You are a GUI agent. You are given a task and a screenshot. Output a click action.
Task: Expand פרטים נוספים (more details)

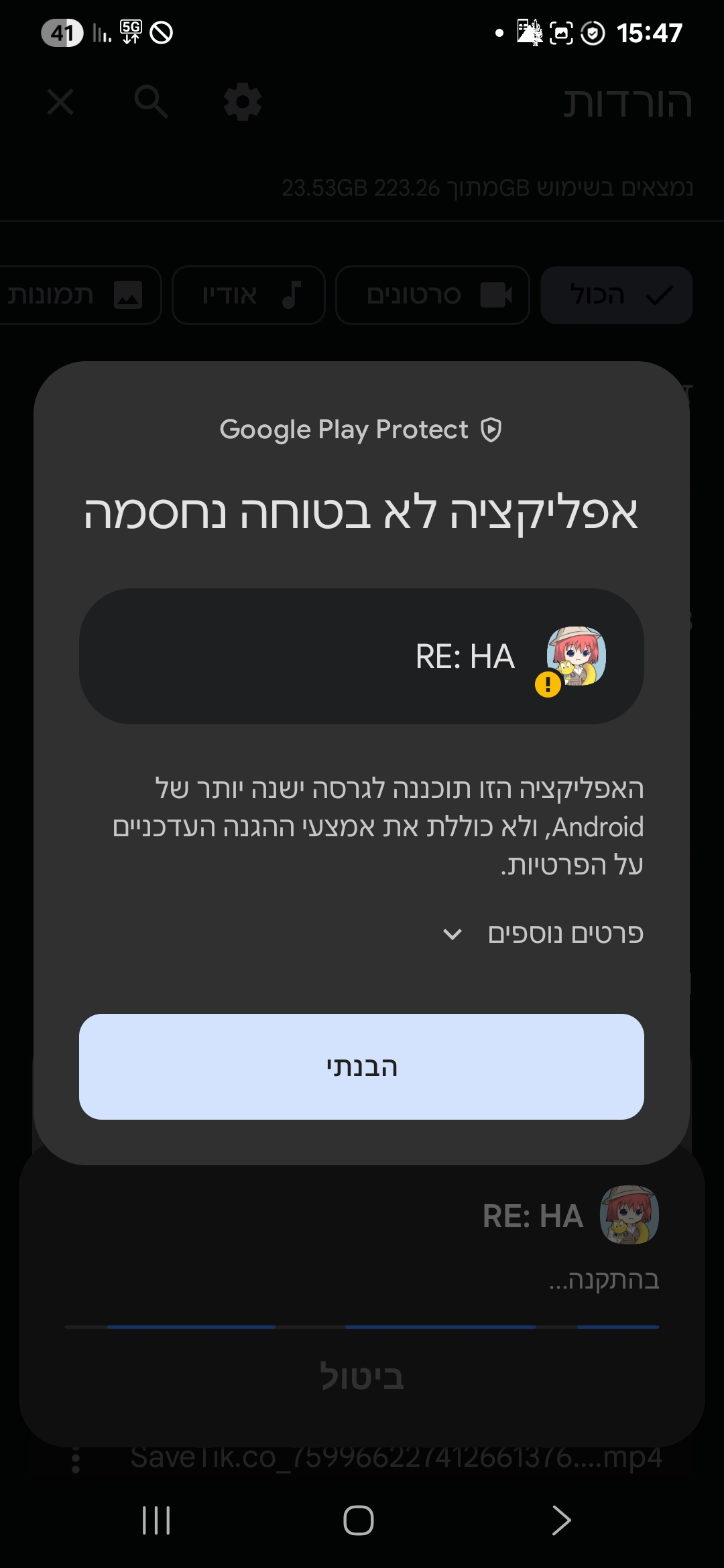pyautogui.click(x=543, y=933)
